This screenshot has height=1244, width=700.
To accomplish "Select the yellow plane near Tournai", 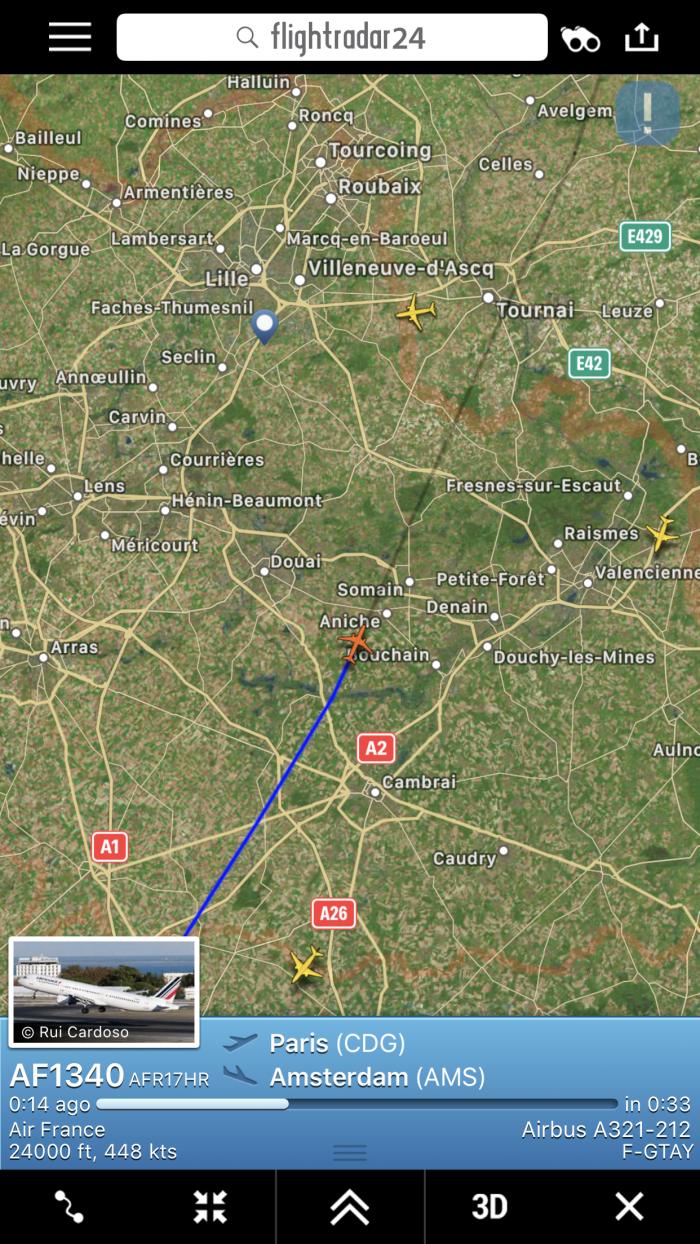I will pyautogui.click(x=416, y=312).
